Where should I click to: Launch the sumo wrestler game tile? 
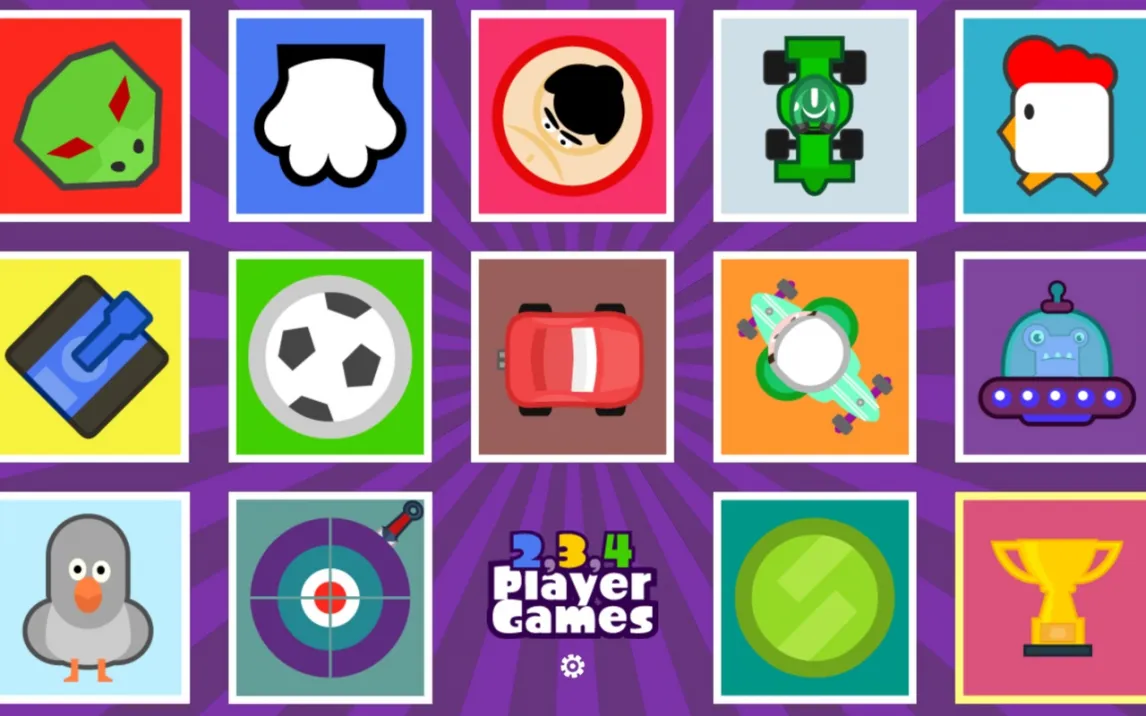572,116
